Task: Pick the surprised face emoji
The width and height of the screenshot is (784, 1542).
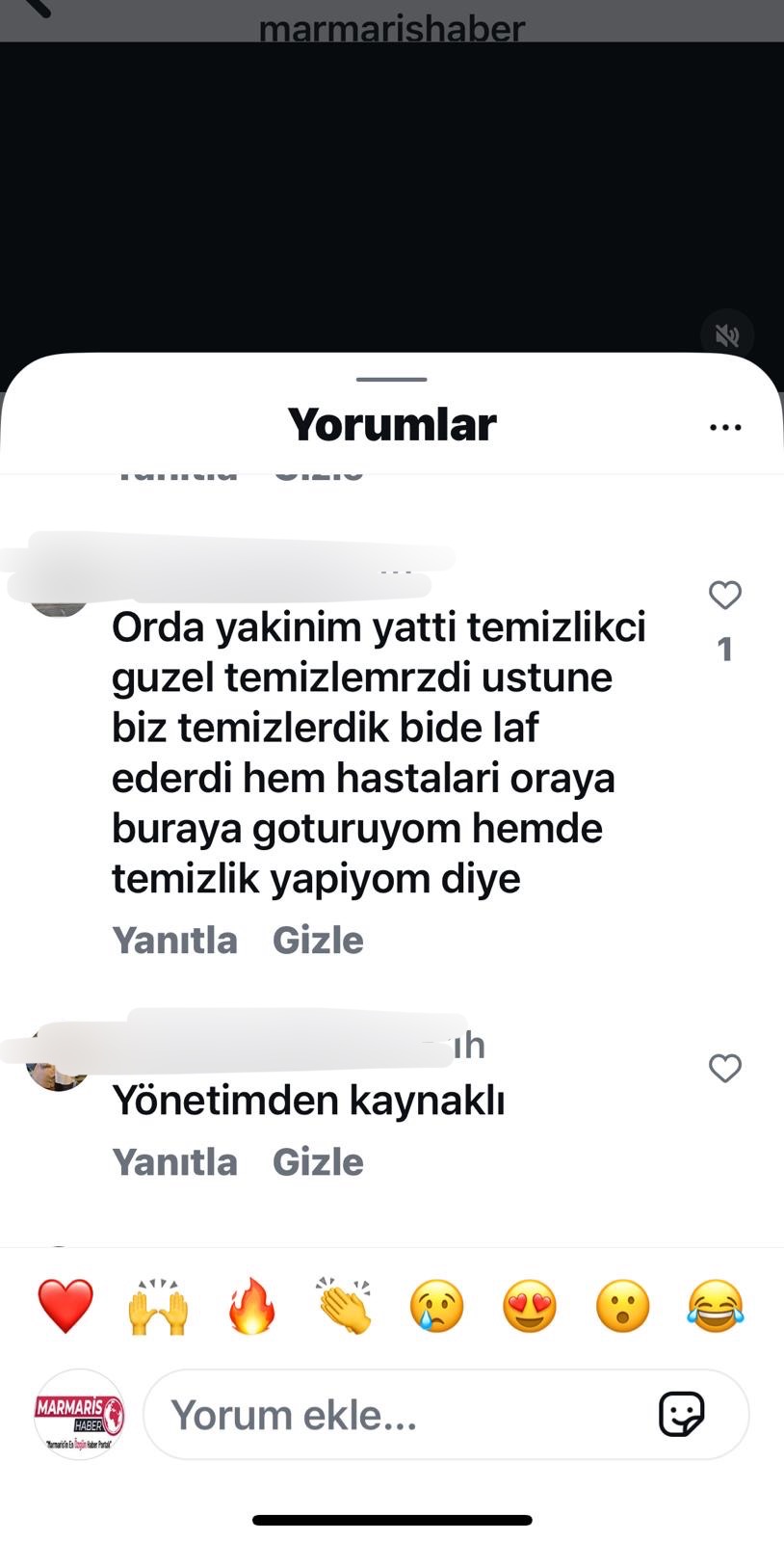Action: pos(623,1307)
